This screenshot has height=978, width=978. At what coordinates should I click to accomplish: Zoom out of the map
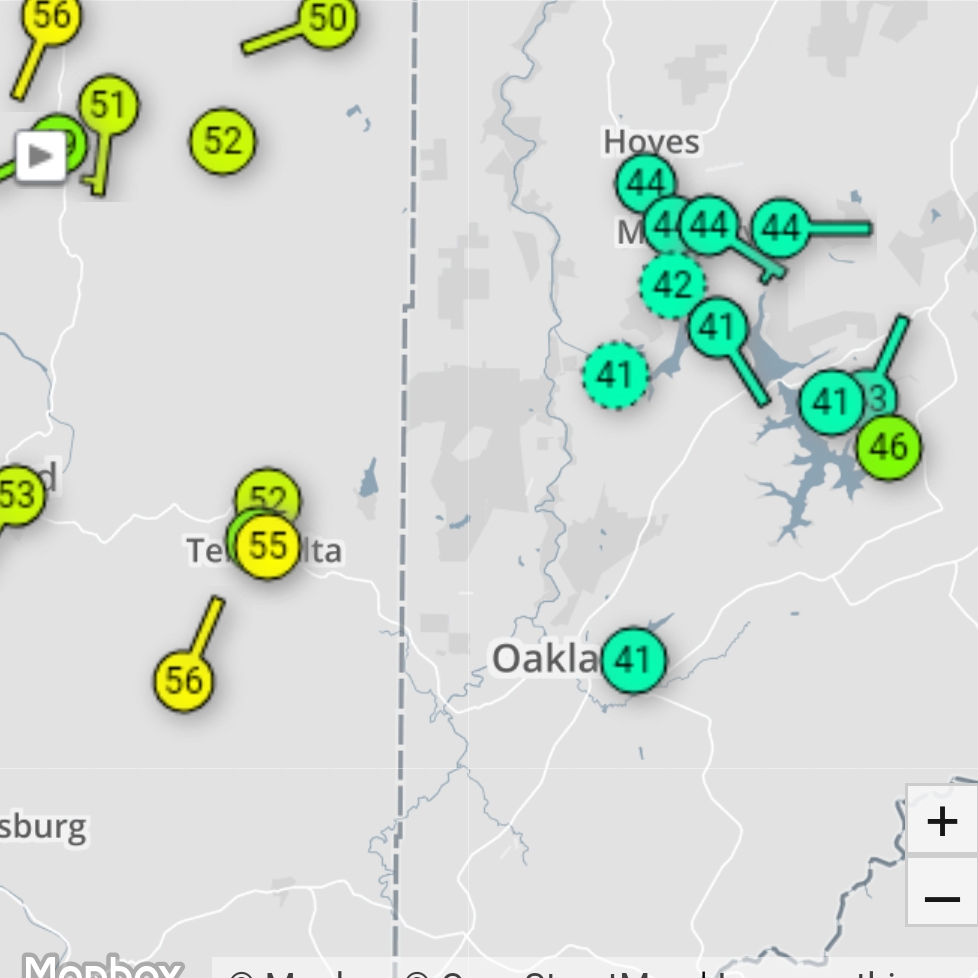tap(941, 898)
